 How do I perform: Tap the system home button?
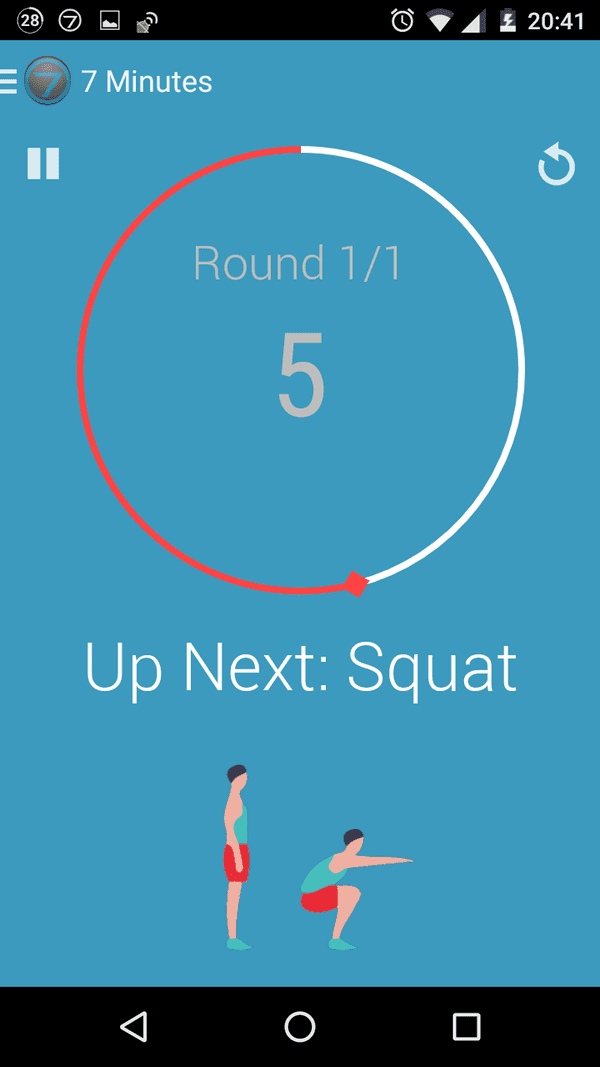pyautogui.click(x=300, y=1026)
